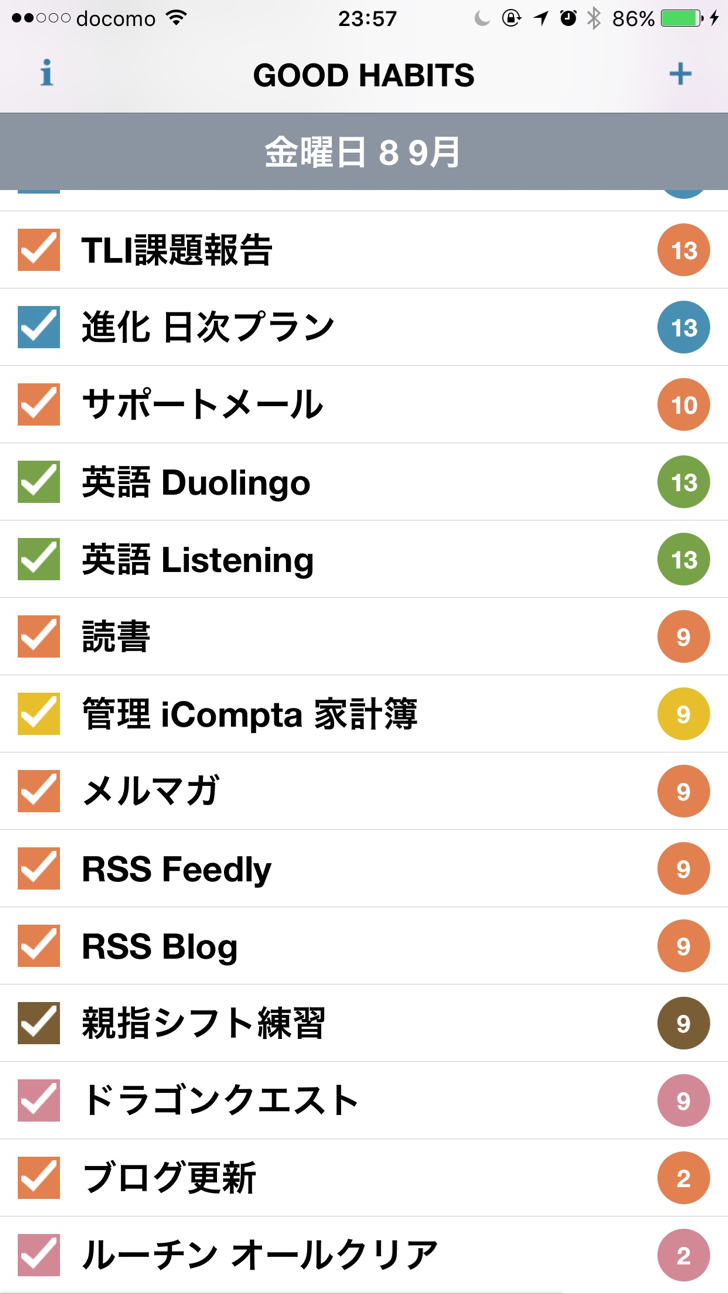728x1294 pixels.
Task: Toggle the 読書 checkbox
Action: (x=39, y=637)
